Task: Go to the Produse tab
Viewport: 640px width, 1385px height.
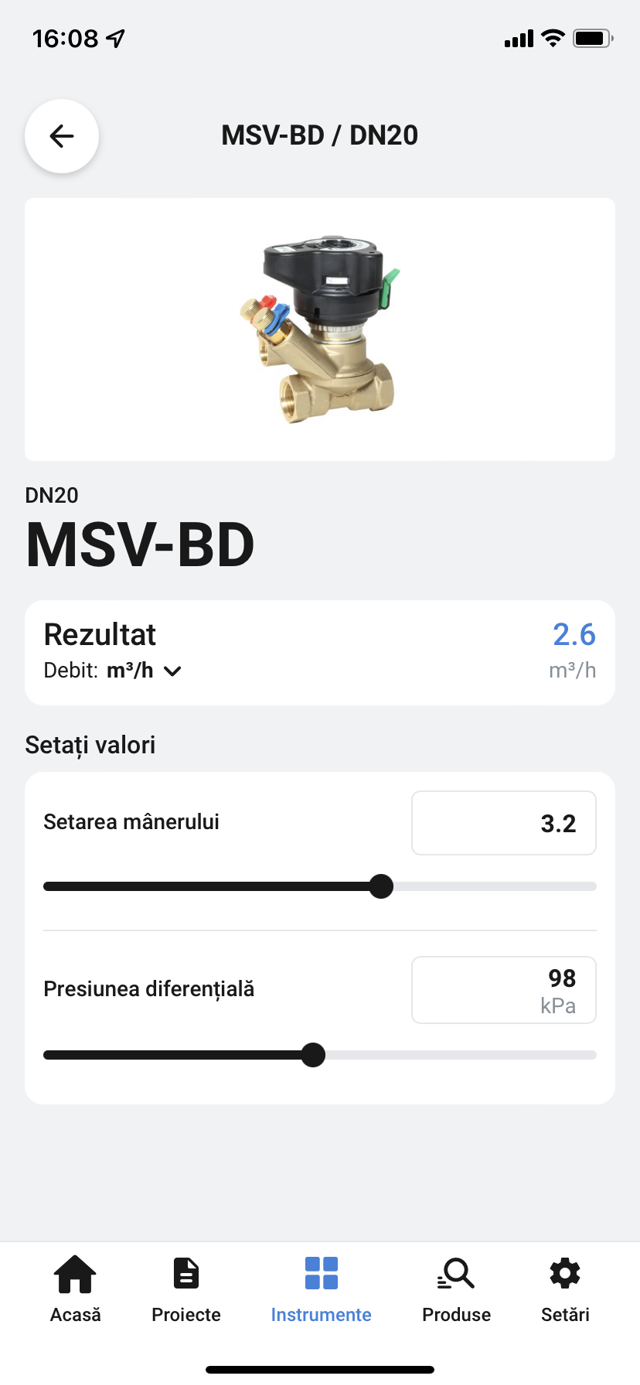Action: (456, 1289)
